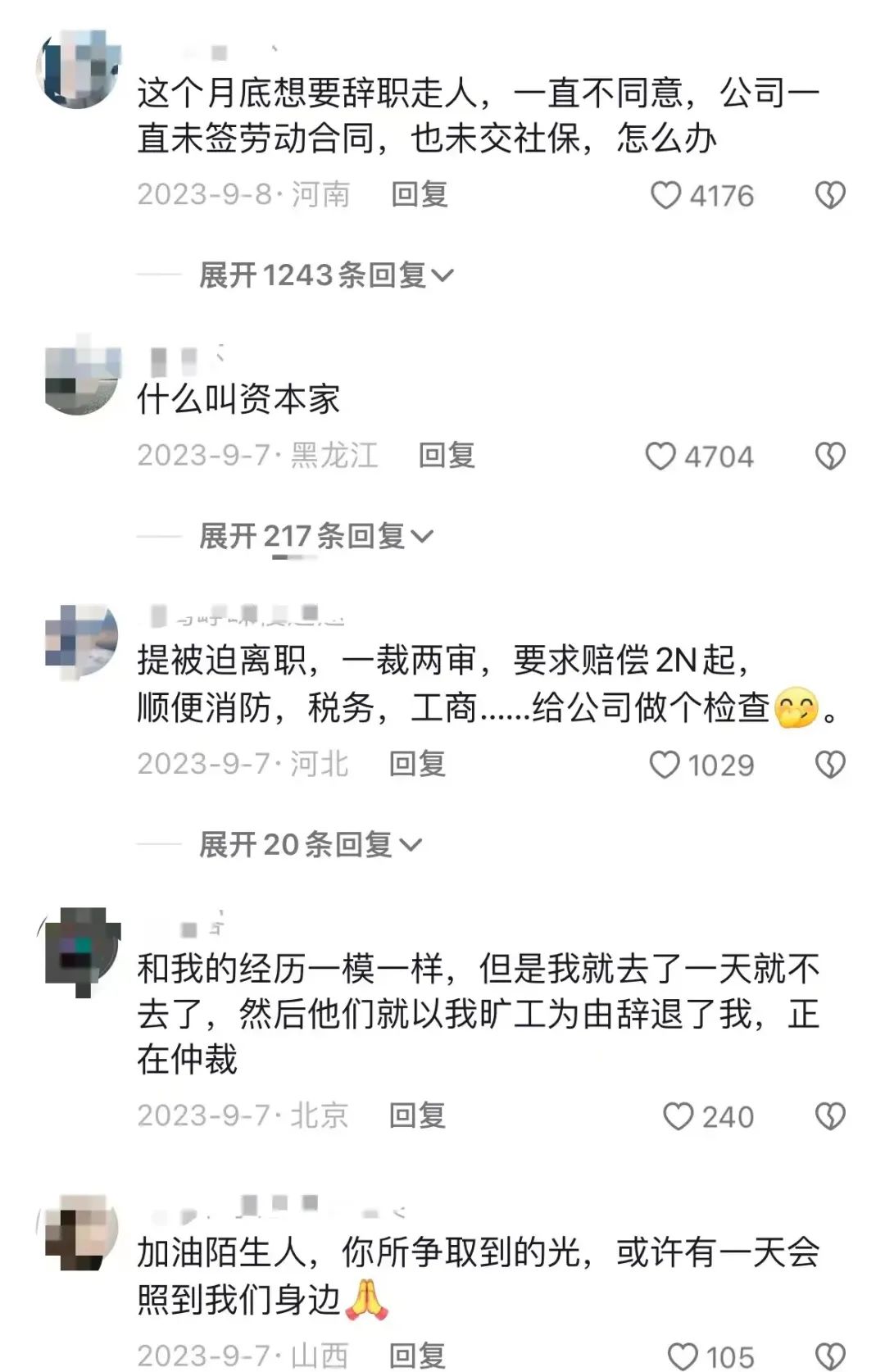The image size is (885, 1372).
Task: Reply to the 黑龙江 comment
Action: pos(447,455)
